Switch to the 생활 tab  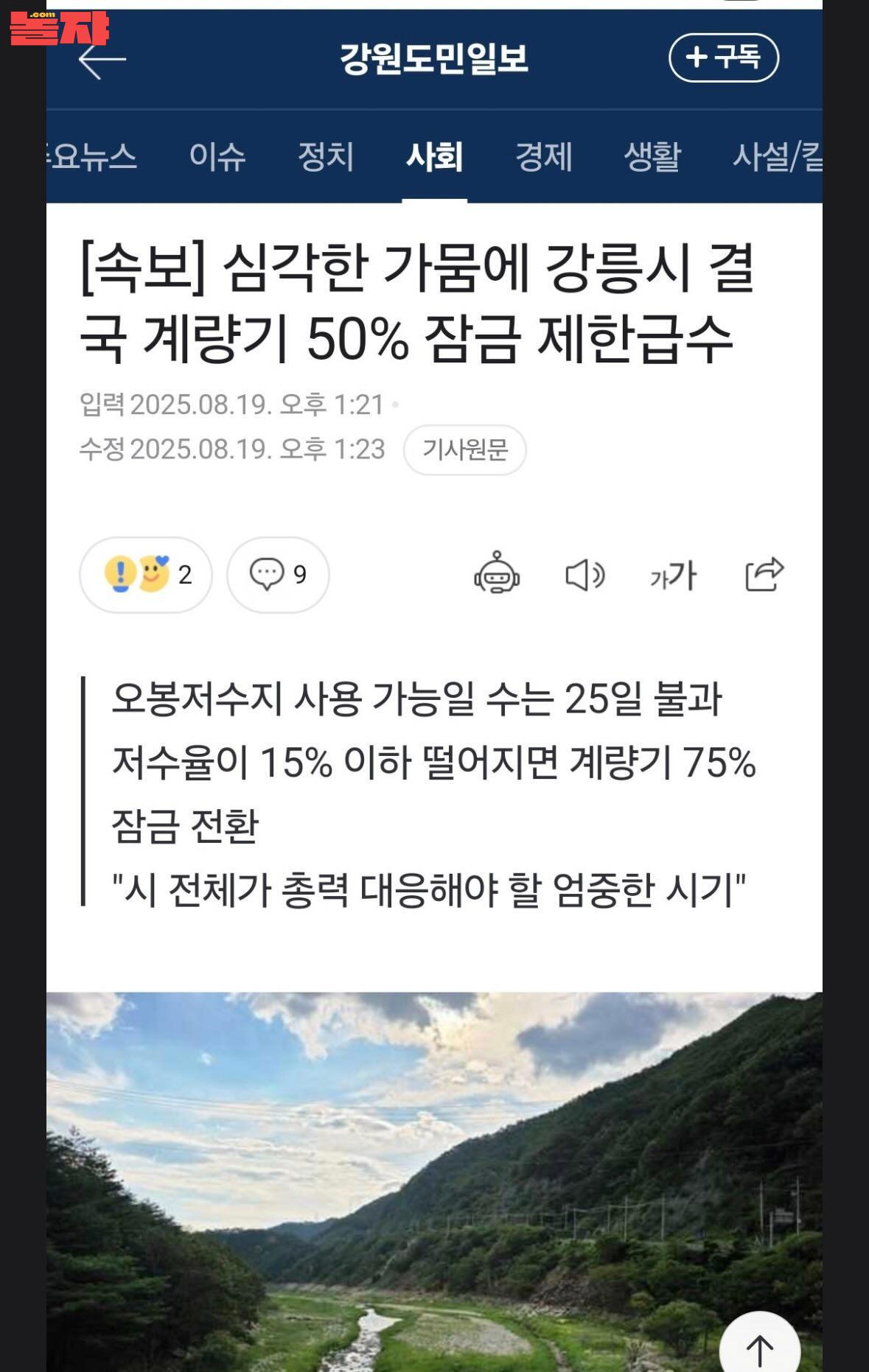tap(652, 156)
